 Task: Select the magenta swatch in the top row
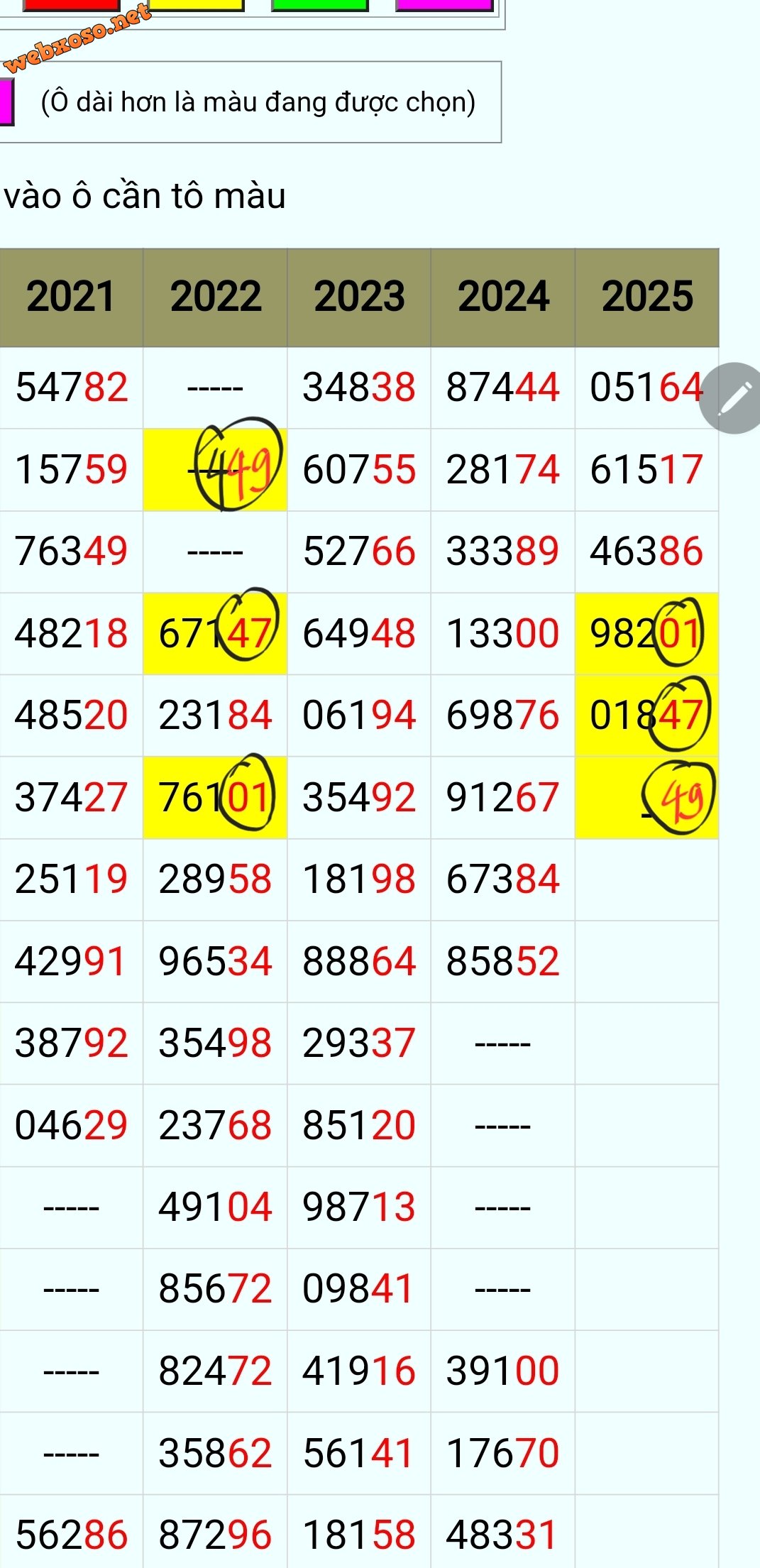[444, 4]
